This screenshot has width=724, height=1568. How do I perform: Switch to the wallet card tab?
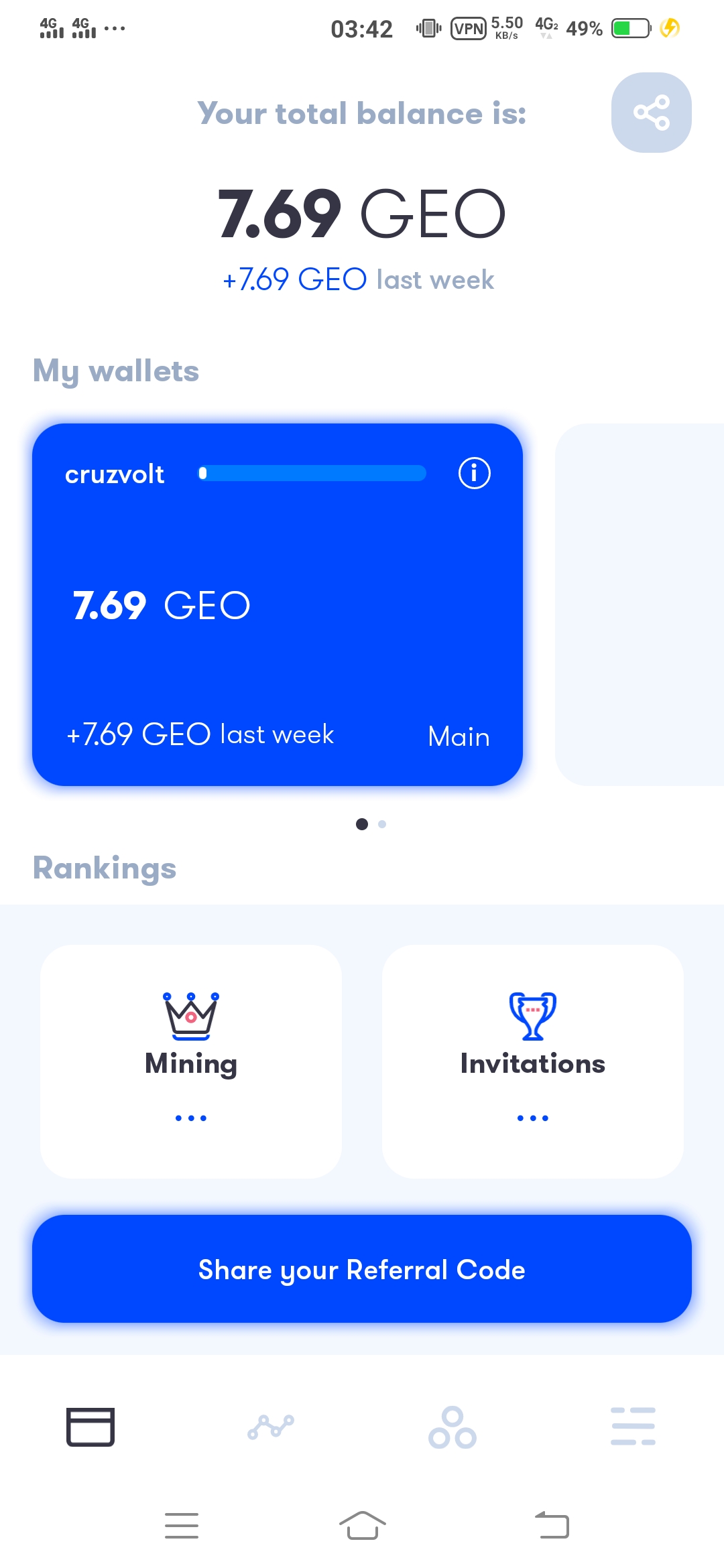pos(90,1427)
